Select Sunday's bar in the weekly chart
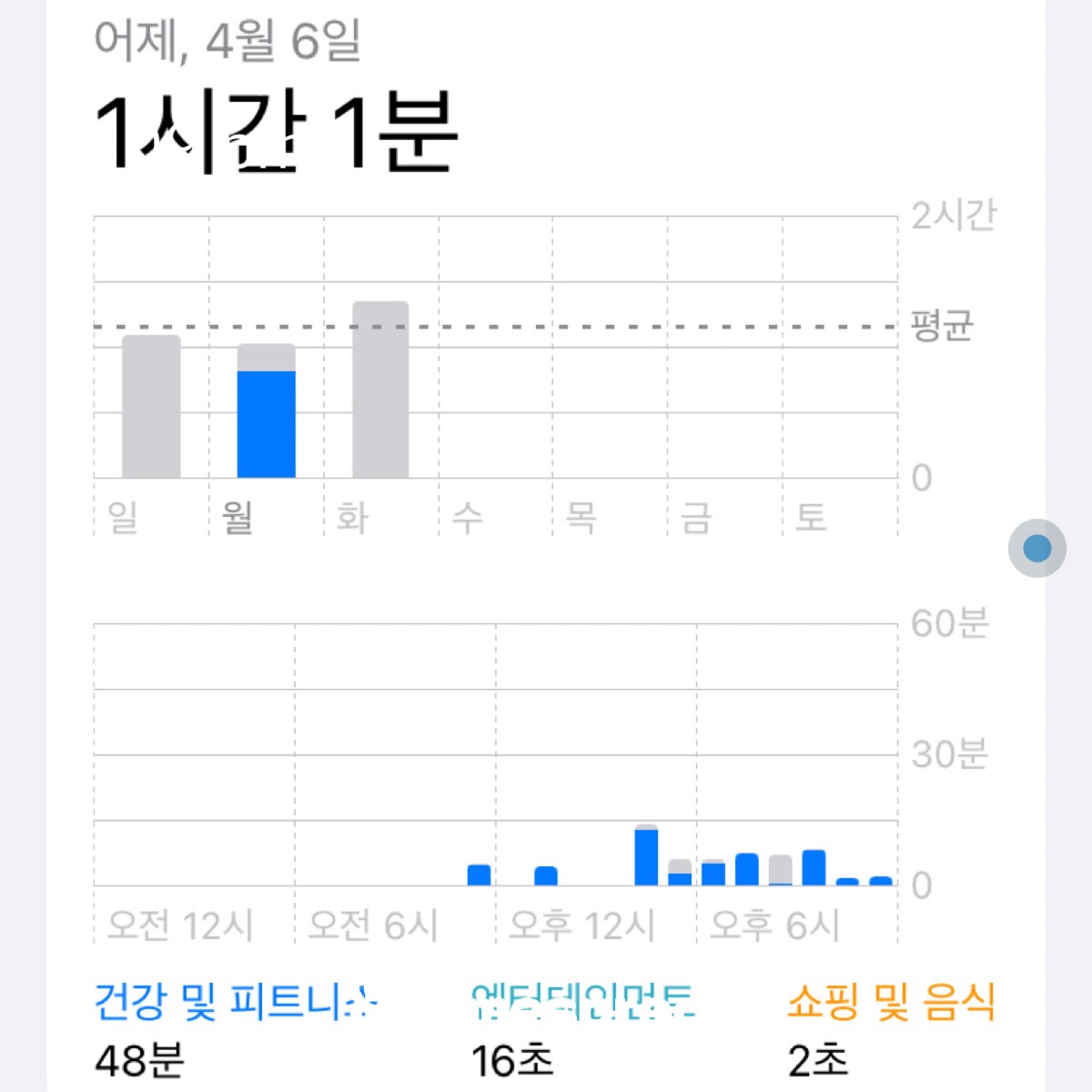1092x1092 pixels. point(151,407)
